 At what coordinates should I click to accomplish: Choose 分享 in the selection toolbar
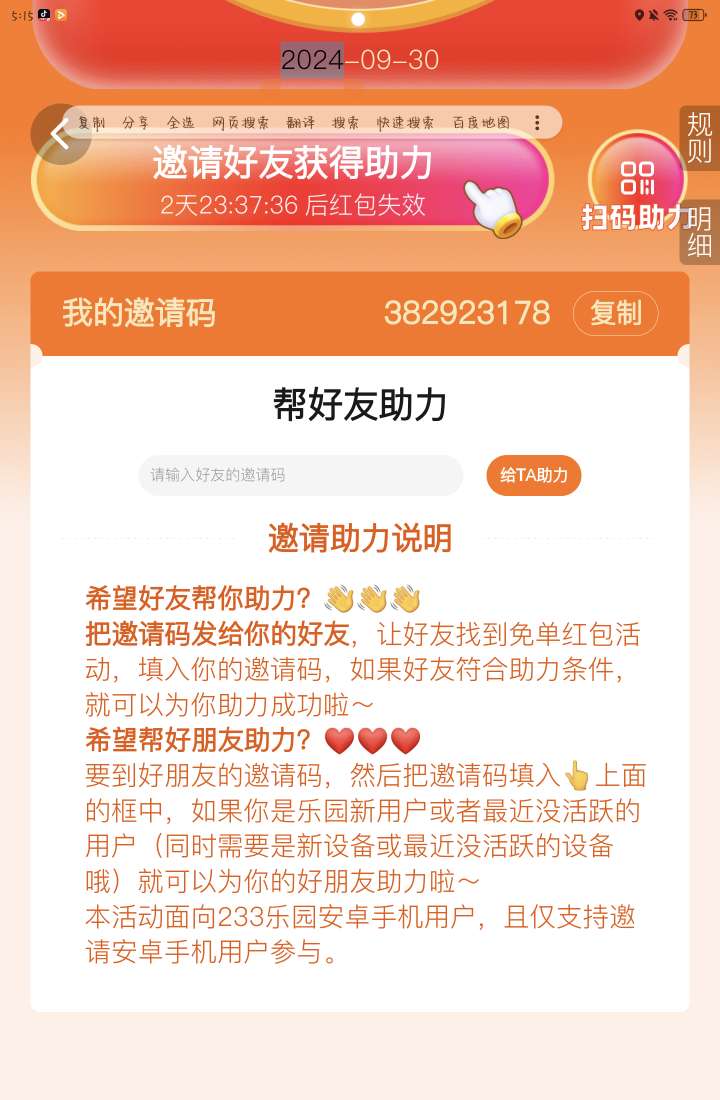136,122
